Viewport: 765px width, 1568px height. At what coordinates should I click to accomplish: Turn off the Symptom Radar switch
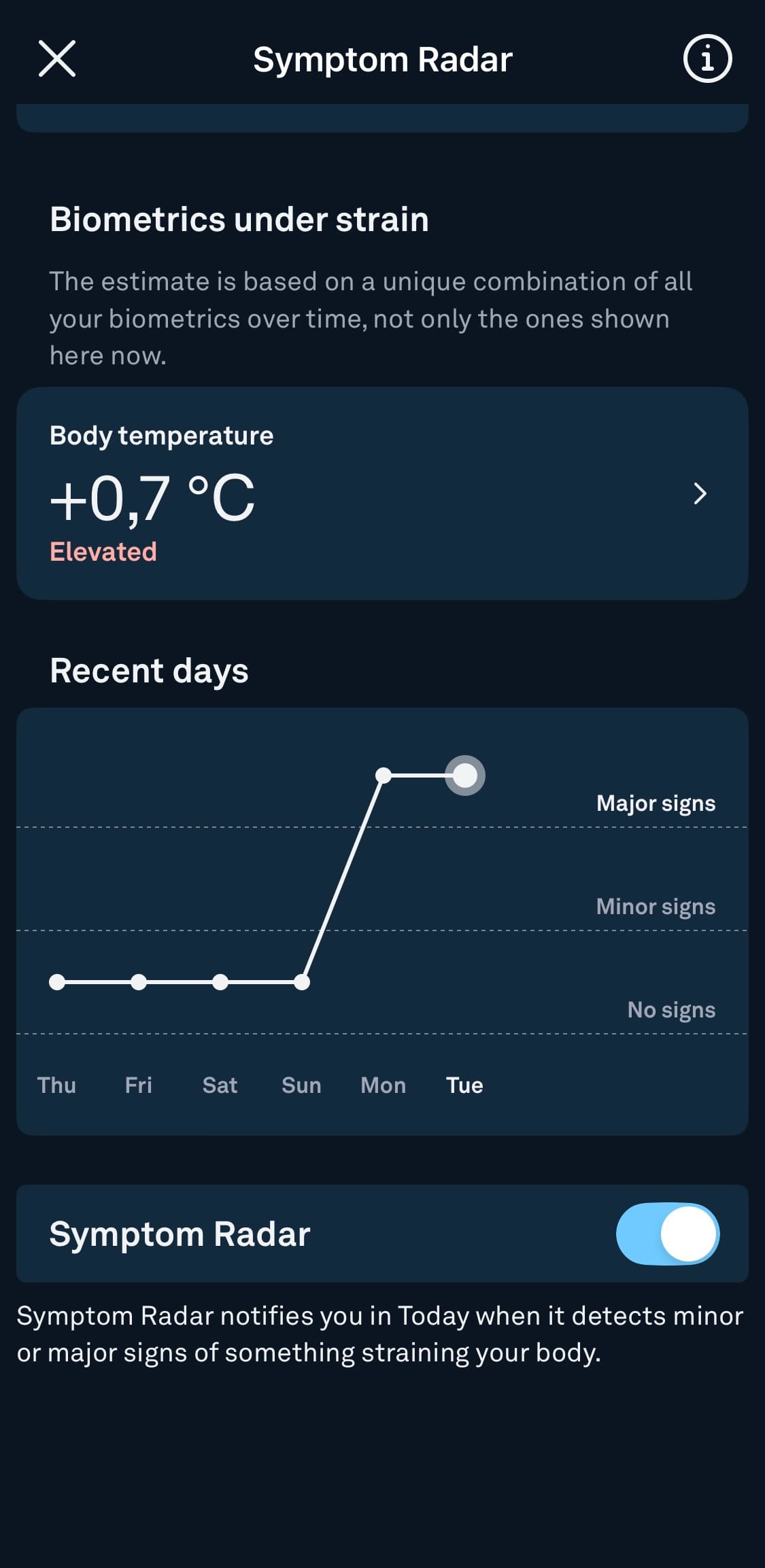coord(667,1234)
